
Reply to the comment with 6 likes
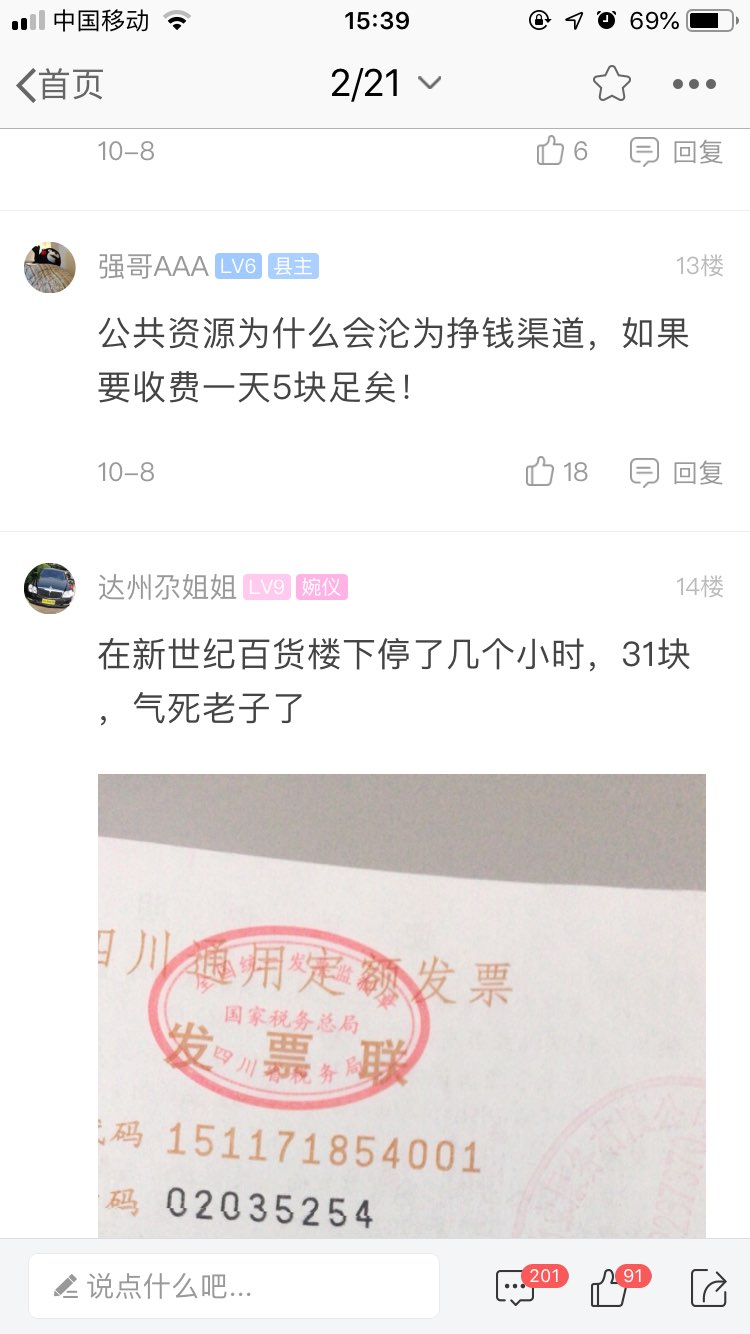tap(676, 151)
